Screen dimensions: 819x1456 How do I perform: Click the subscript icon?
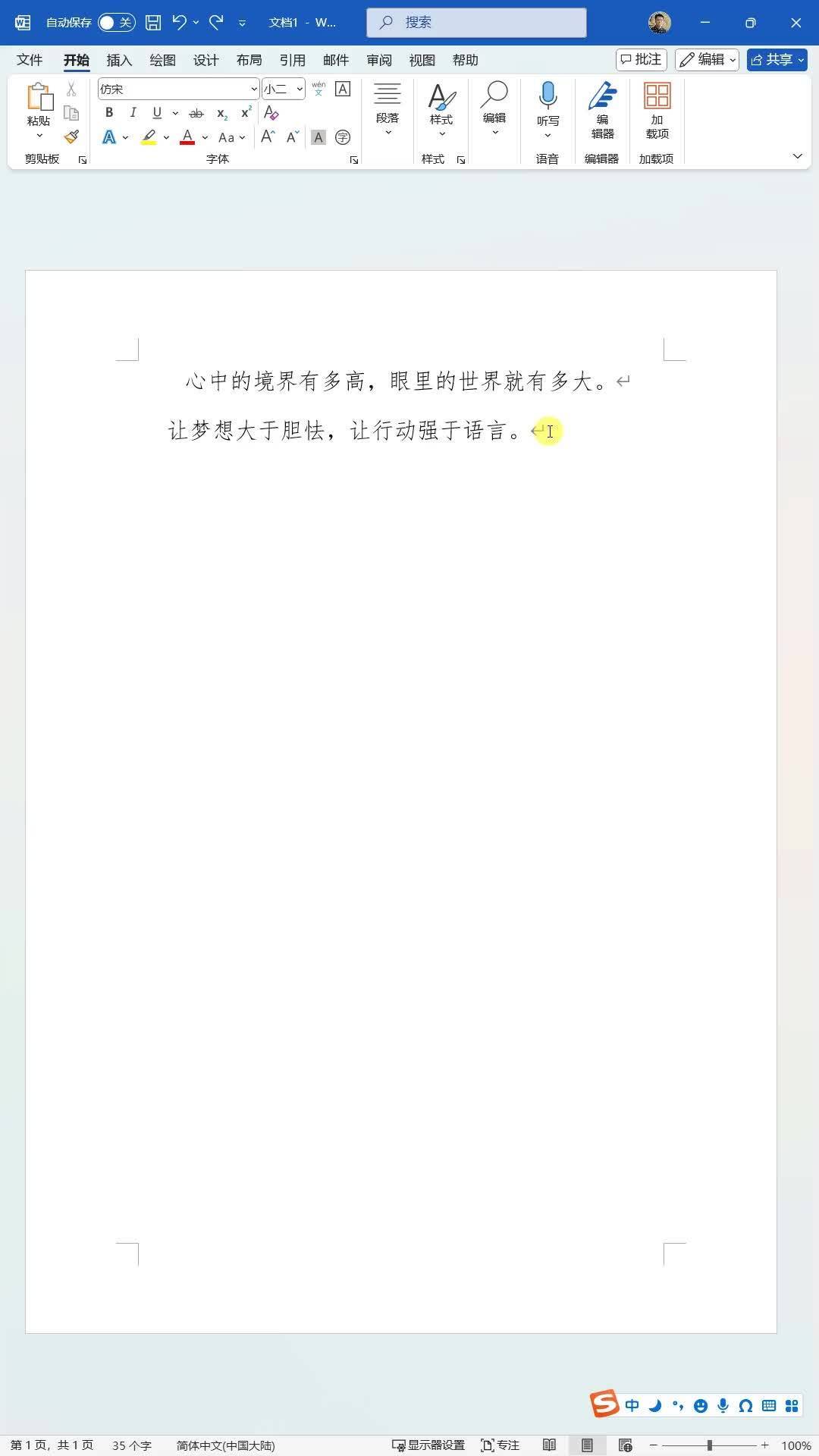pyautogui.click(x=220, y=113)
